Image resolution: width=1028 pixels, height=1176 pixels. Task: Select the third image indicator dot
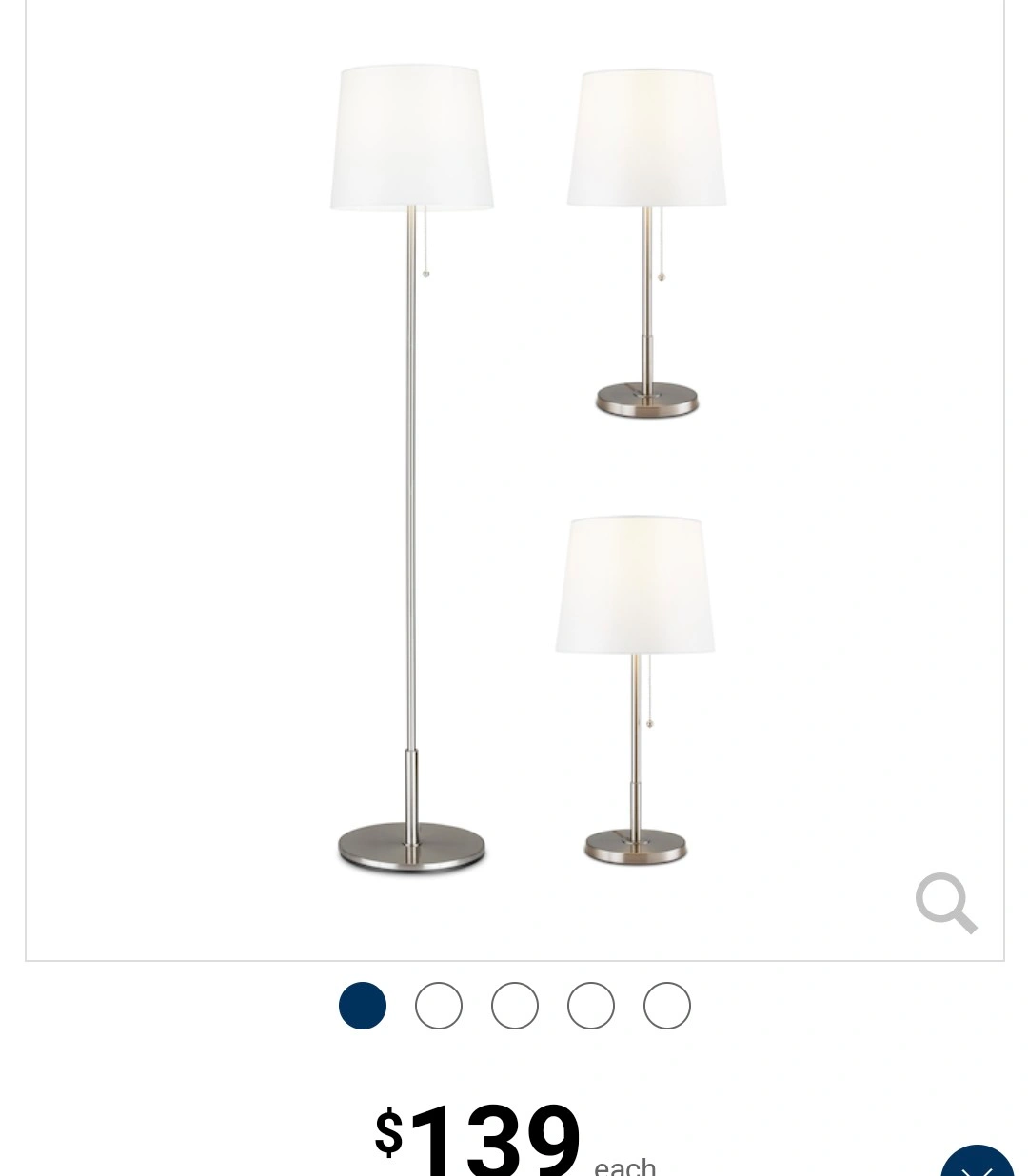coord(515,1006)
